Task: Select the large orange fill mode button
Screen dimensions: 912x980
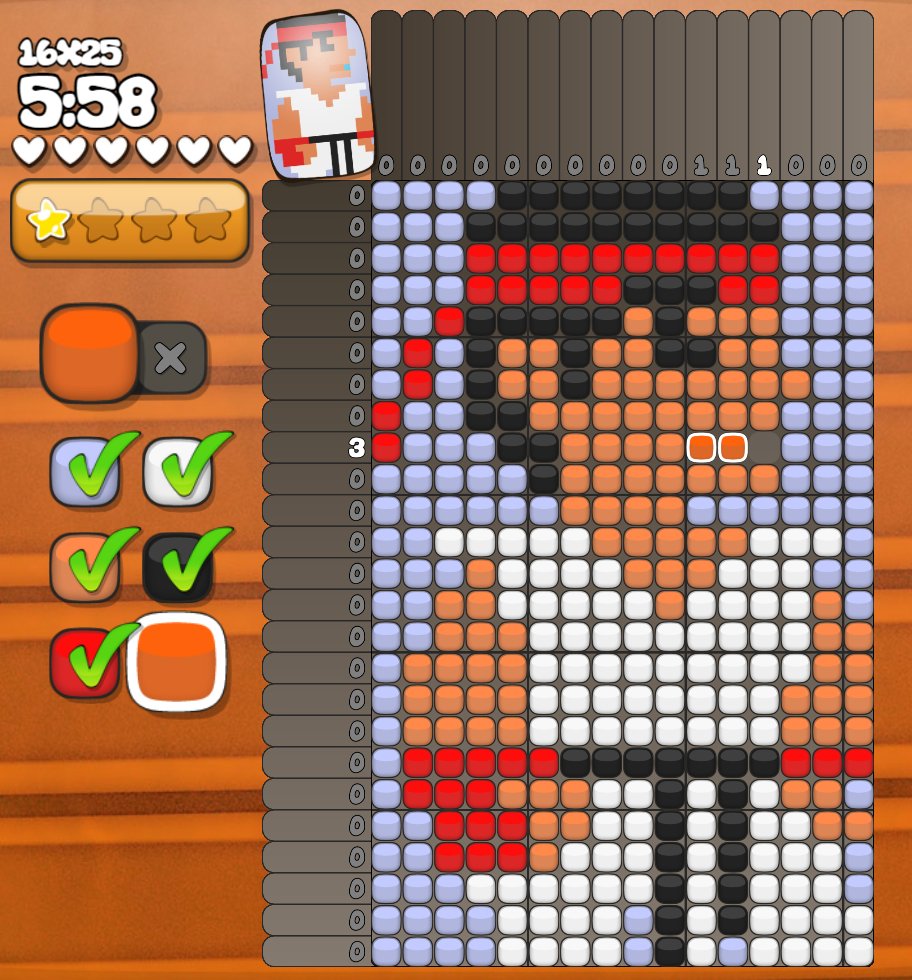Action: [90, 353]
